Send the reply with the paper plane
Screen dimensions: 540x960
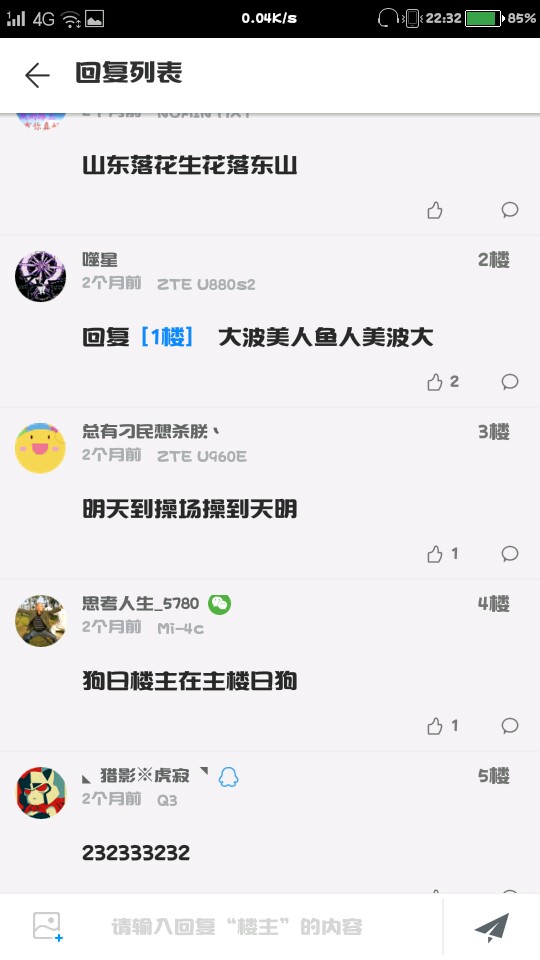point(492,927)
